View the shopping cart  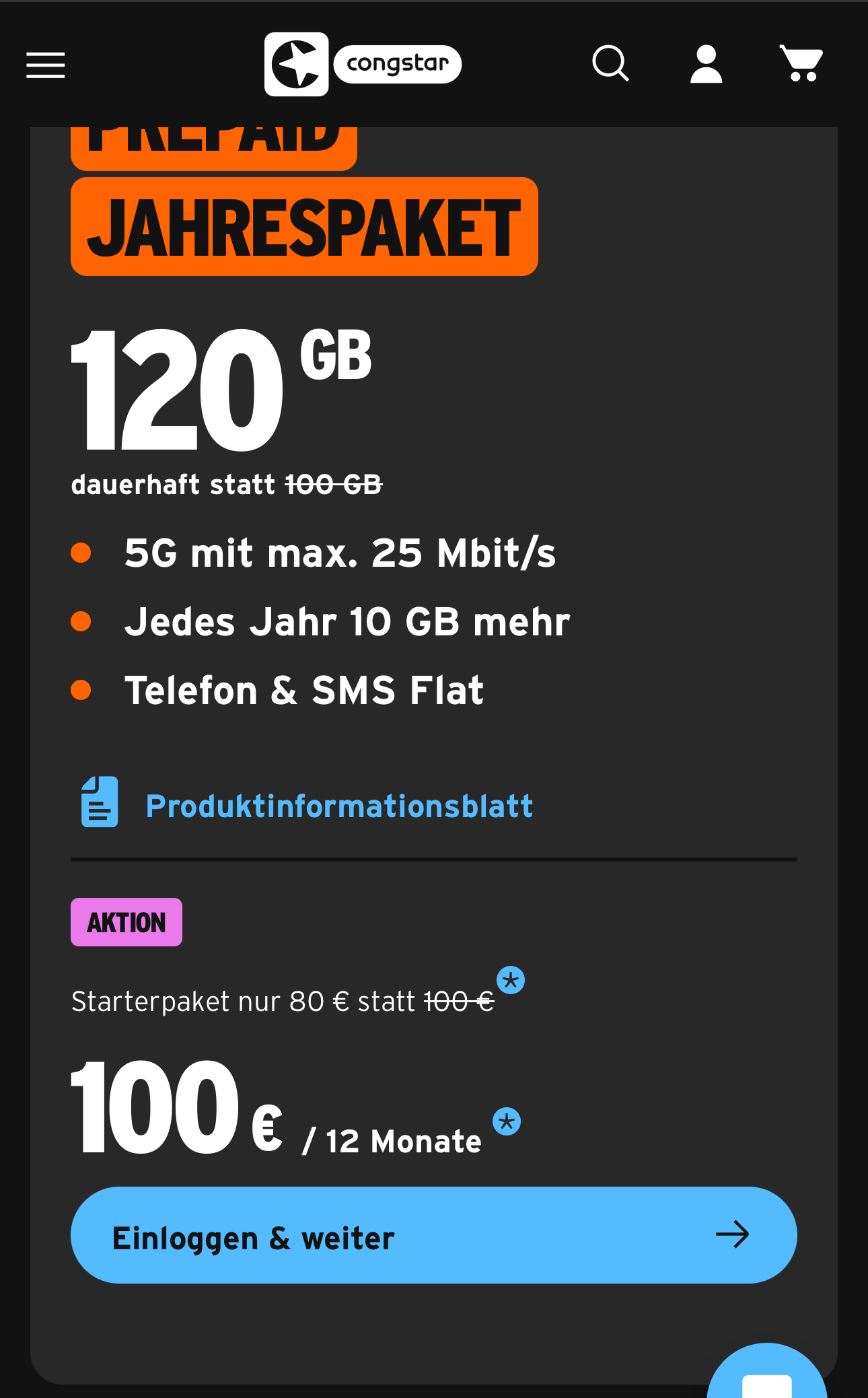(801, 64)
